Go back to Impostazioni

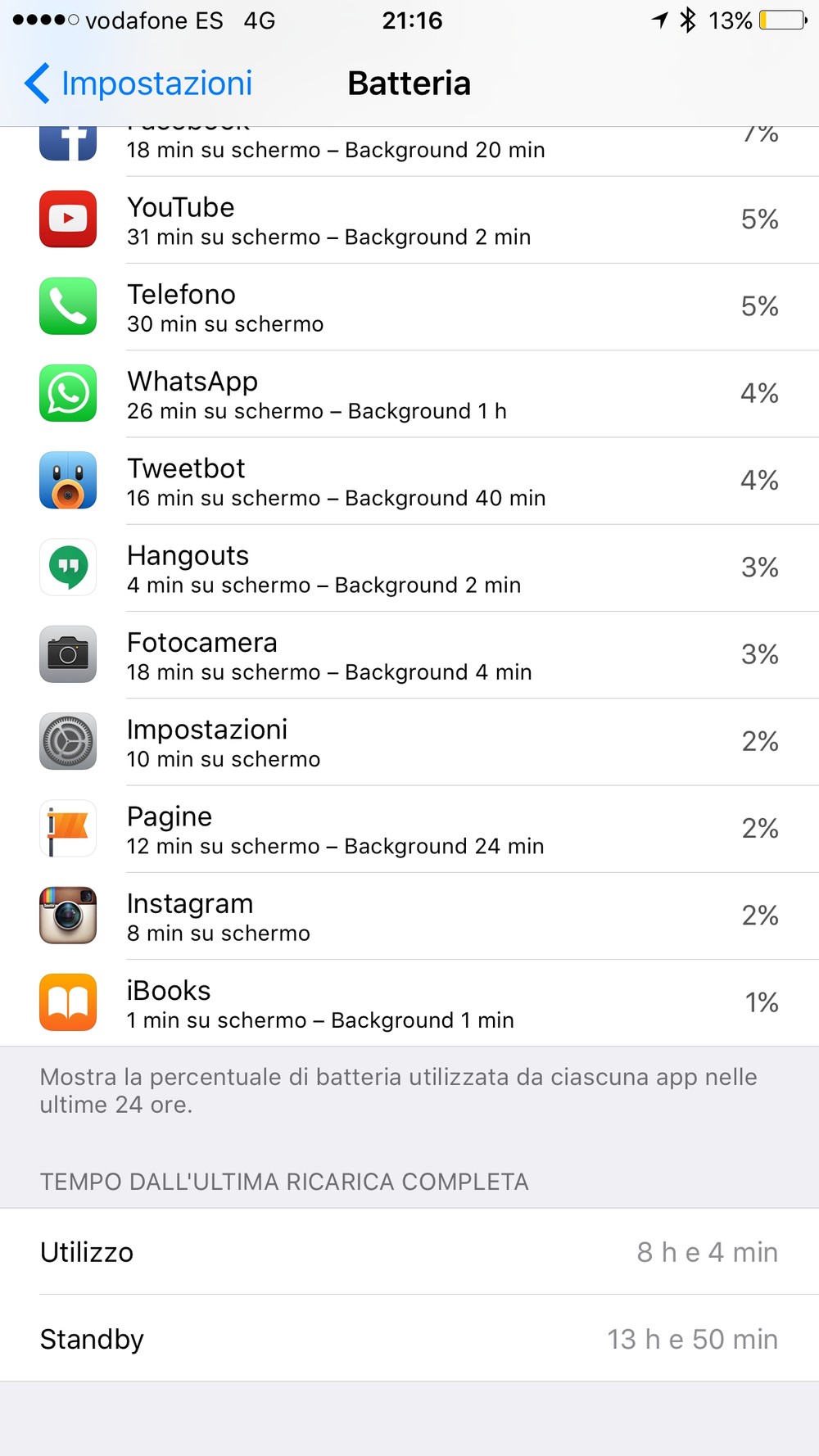click(x=138, y=84)
